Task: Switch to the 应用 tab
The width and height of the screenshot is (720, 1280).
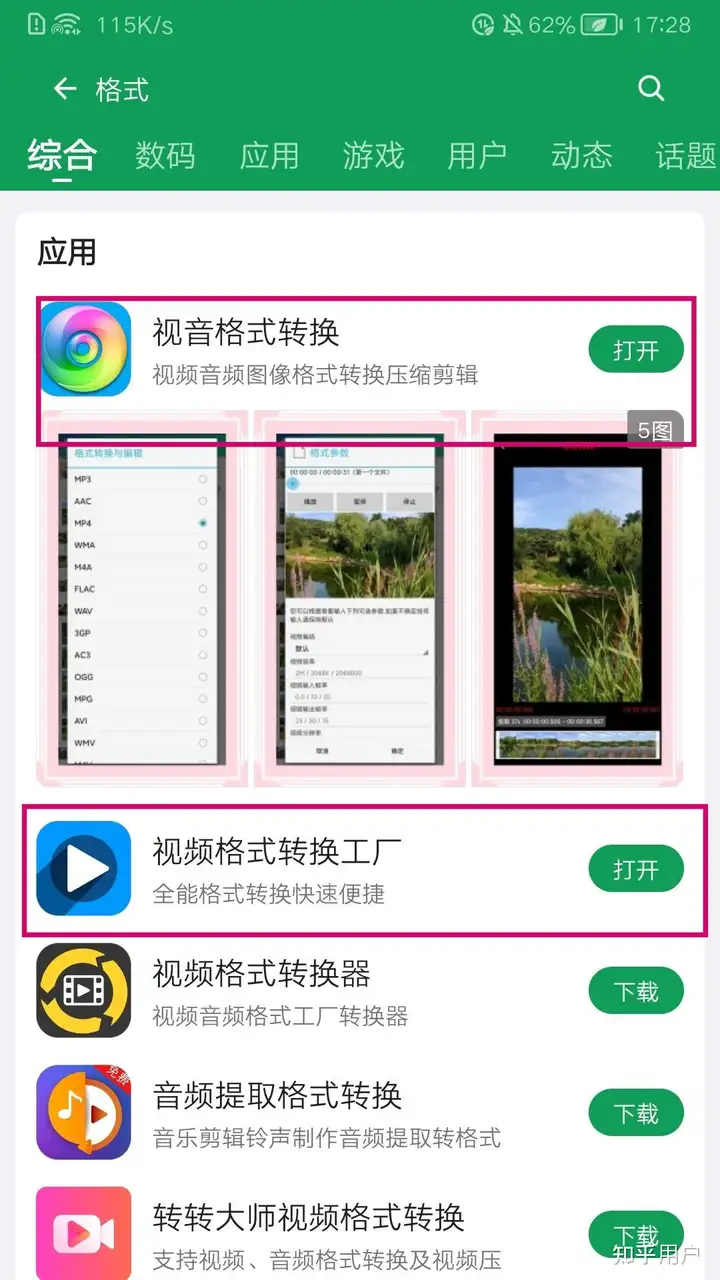Action: coord(269,155)
